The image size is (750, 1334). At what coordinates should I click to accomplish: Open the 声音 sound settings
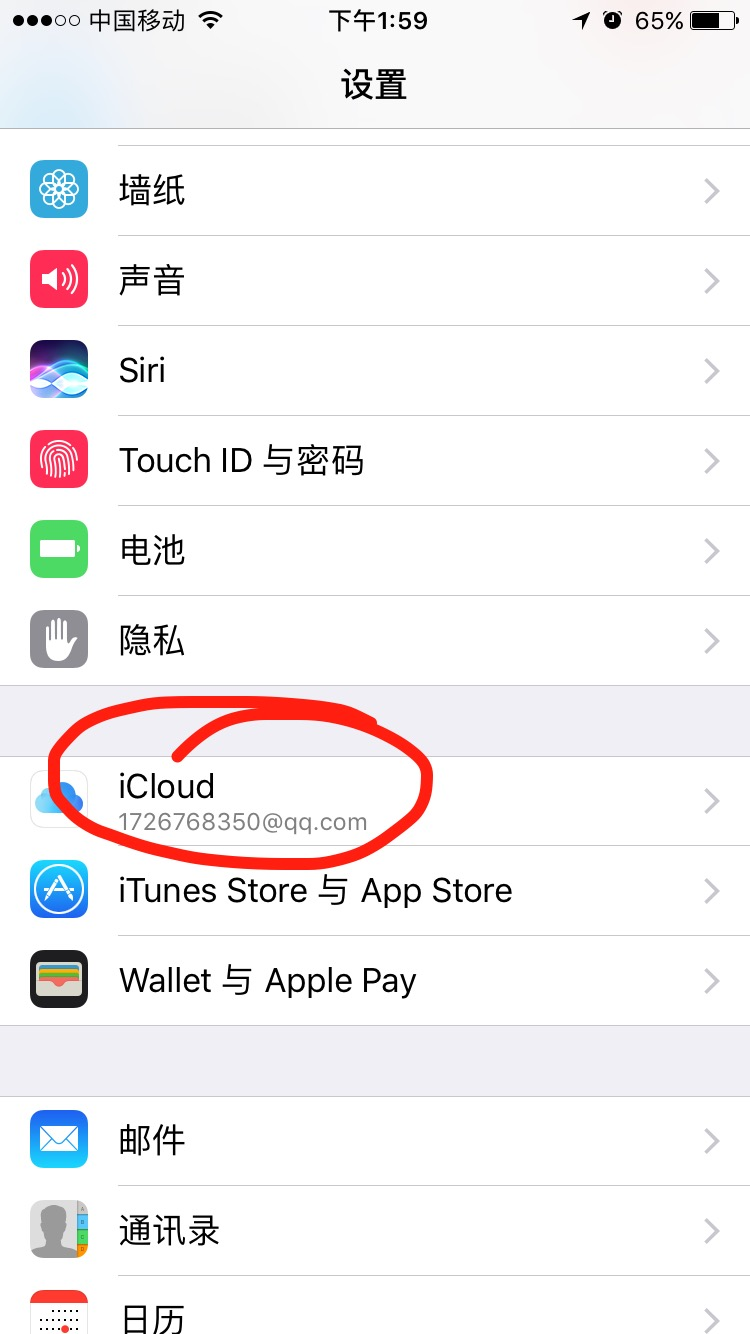coord(375,280)
